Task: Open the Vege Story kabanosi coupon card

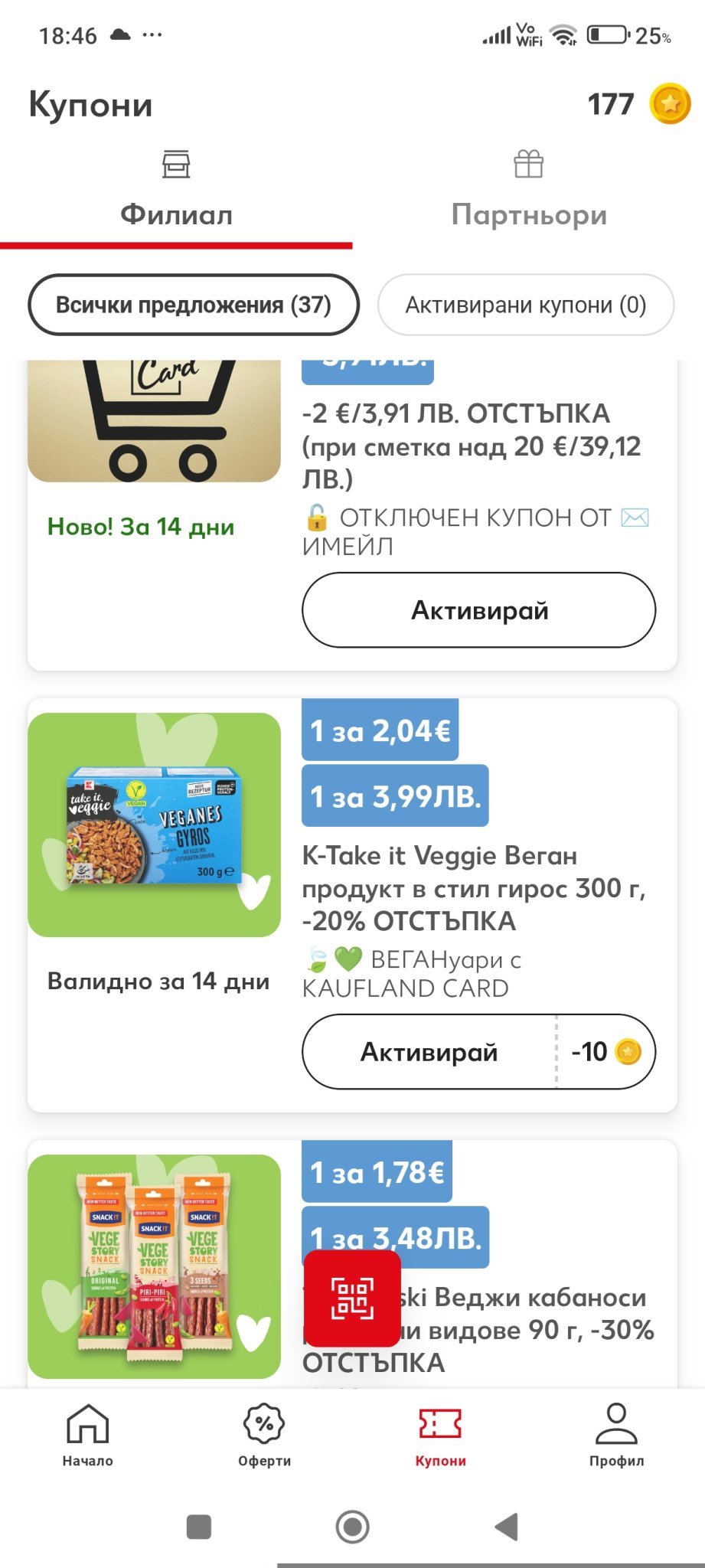Action: (x=154, y=1266)
